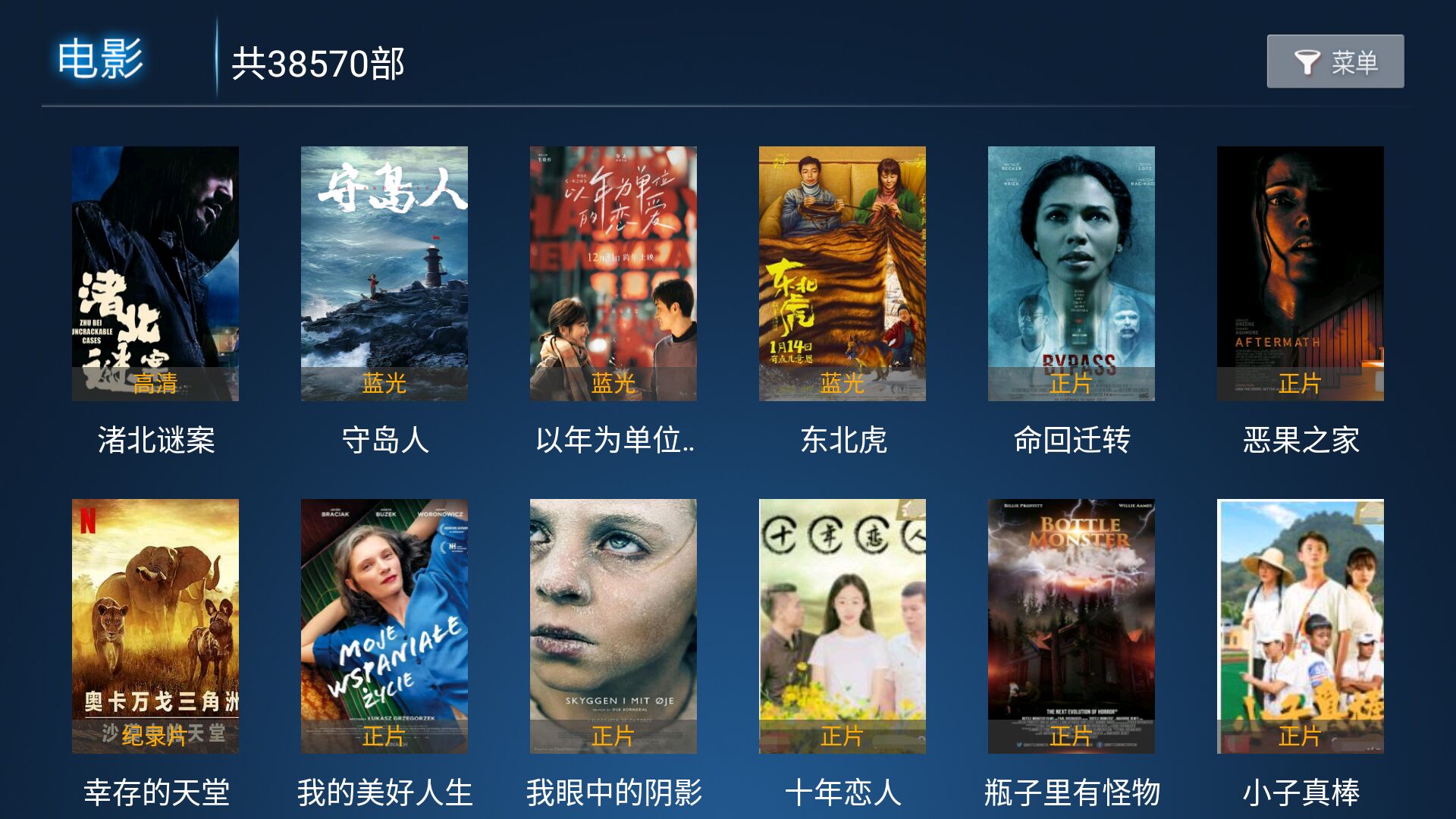
Task: Open the 菜单 filter button
Action: coord(1335,61)
